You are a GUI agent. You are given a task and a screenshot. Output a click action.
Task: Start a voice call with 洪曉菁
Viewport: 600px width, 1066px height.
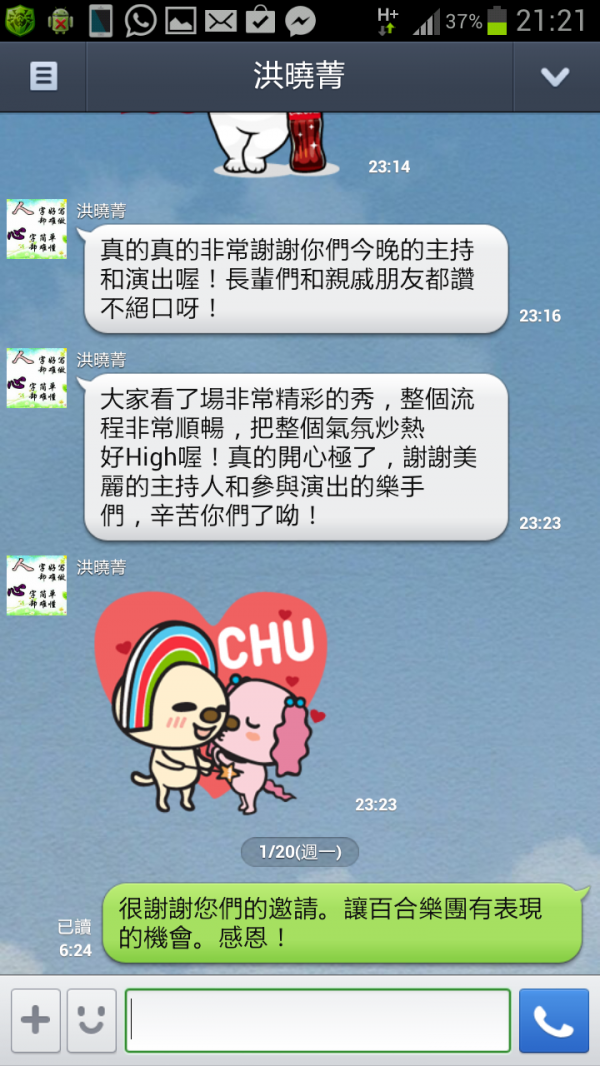click(553, 1020)
